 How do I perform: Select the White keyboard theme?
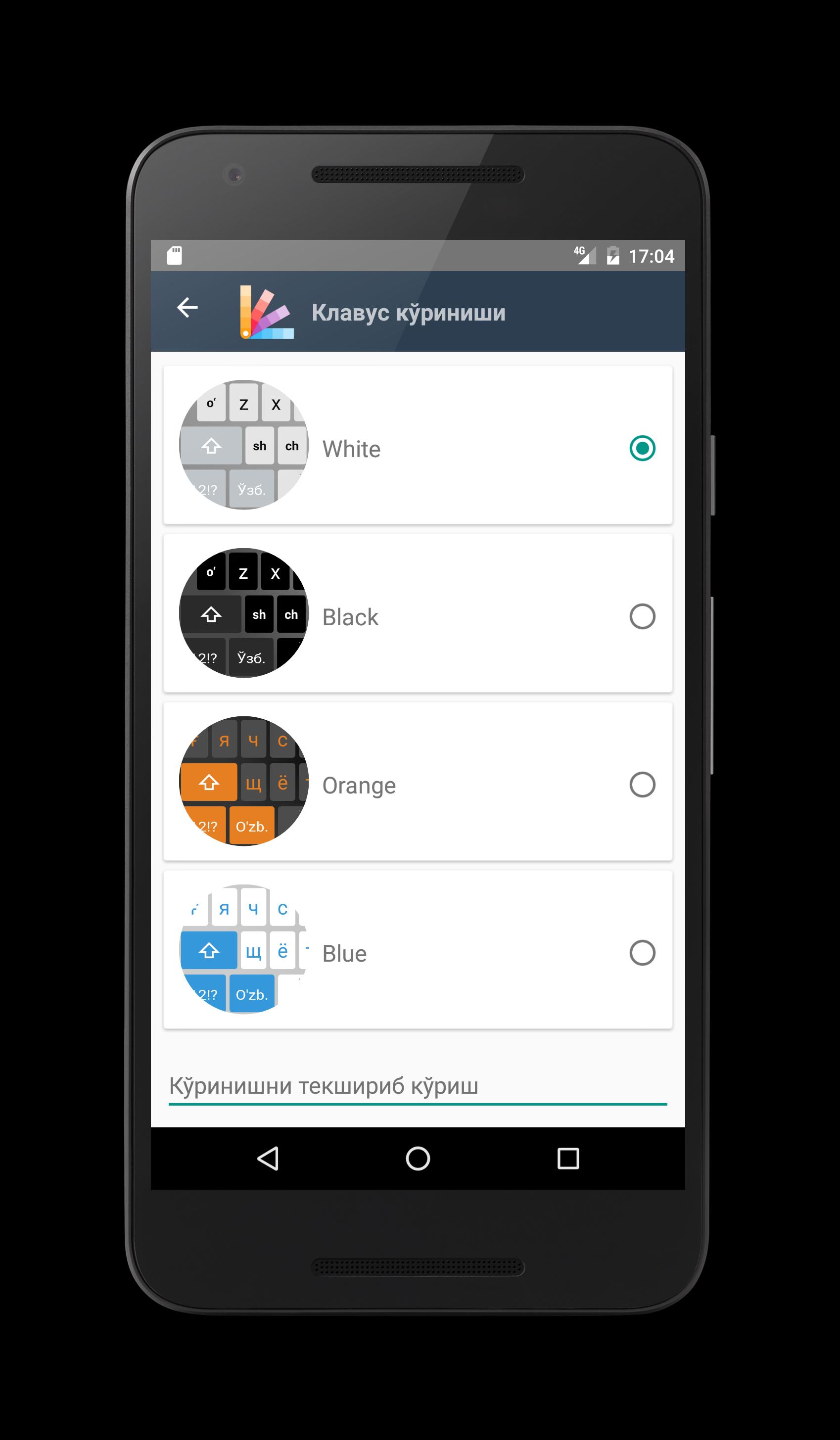[x=642, y=448]
